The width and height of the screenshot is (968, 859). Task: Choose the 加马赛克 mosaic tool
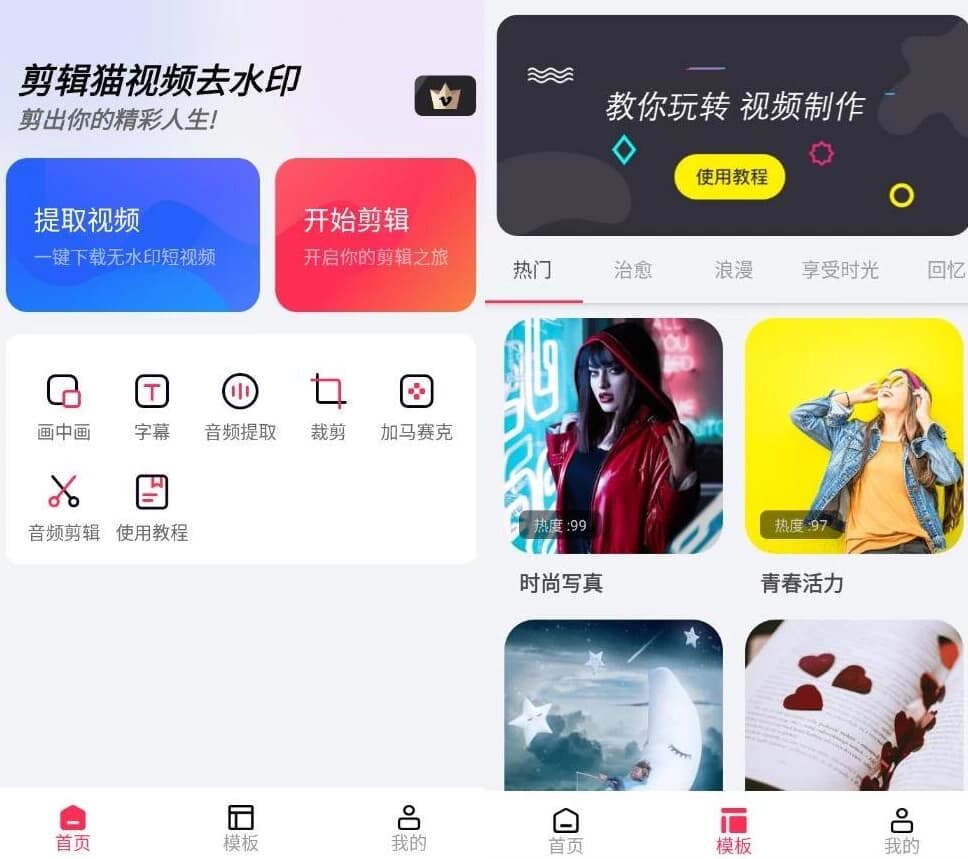coord(416,406)
